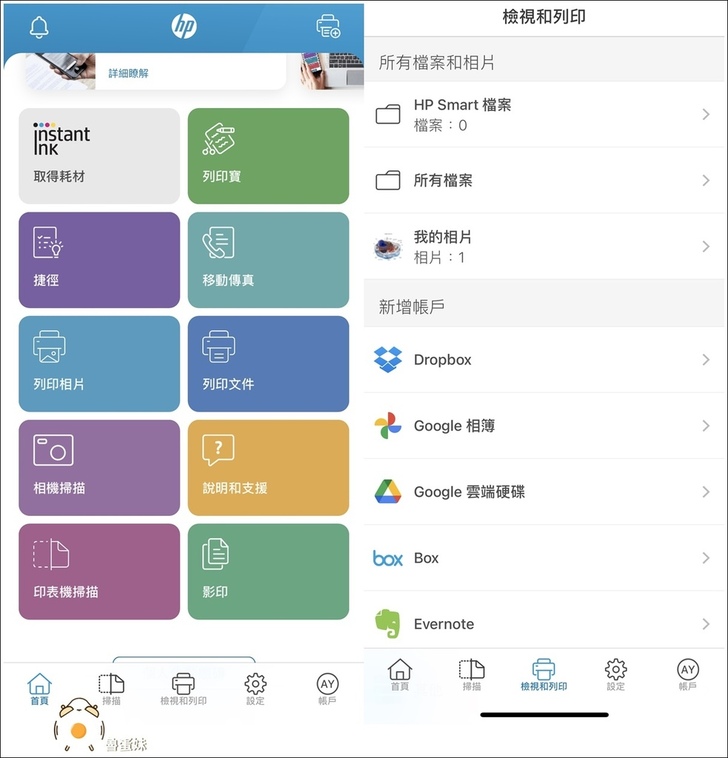Select the Google 相簿 row

545,425
